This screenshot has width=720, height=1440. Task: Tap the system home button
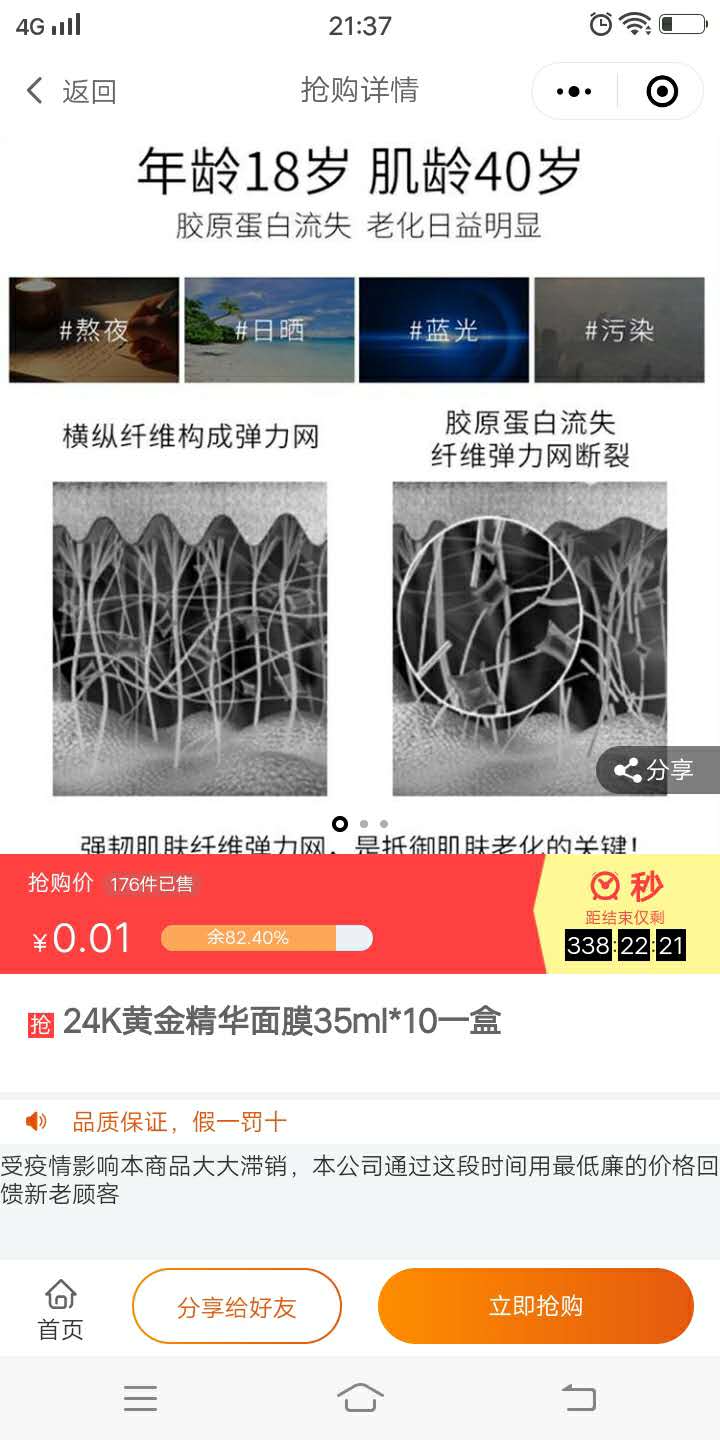point(360,1397)
